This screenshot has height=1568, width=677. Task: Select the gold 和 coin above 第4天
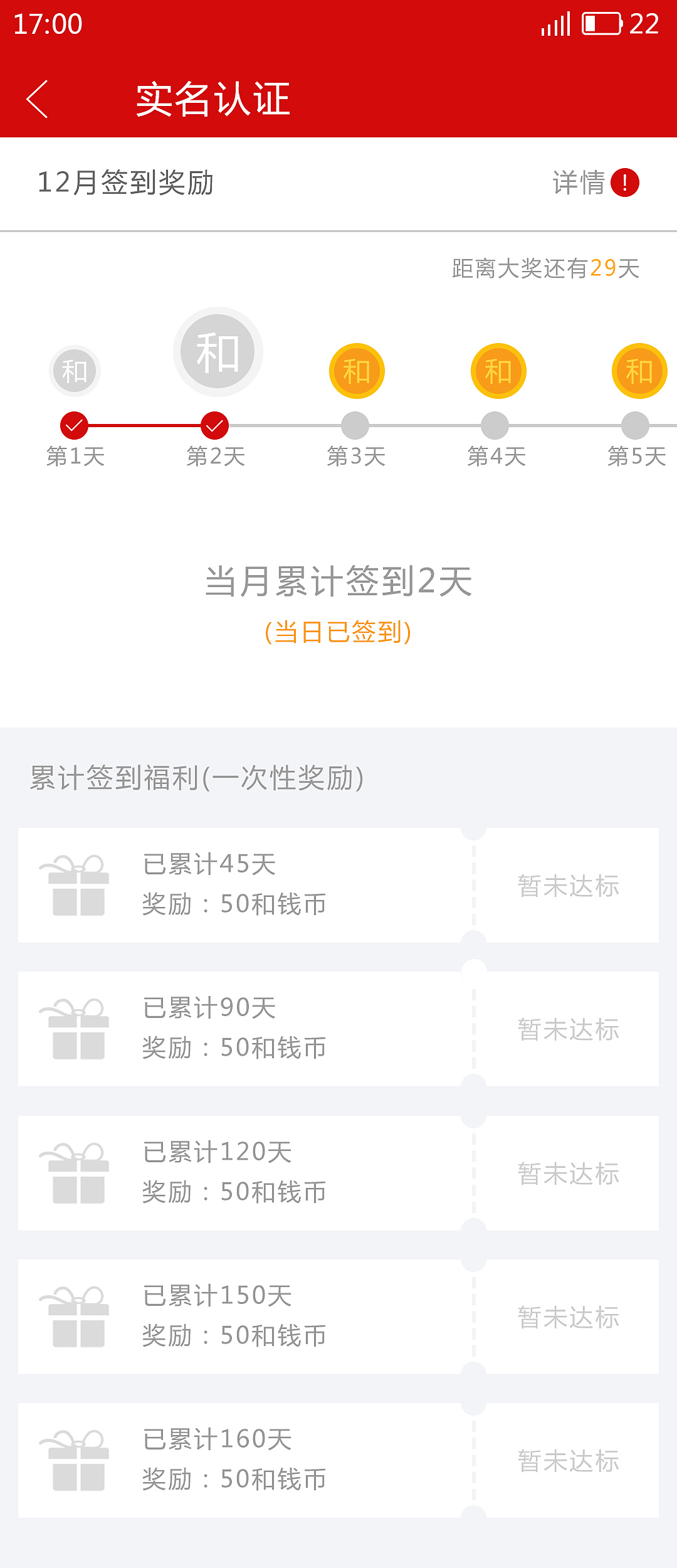(498, 371)
